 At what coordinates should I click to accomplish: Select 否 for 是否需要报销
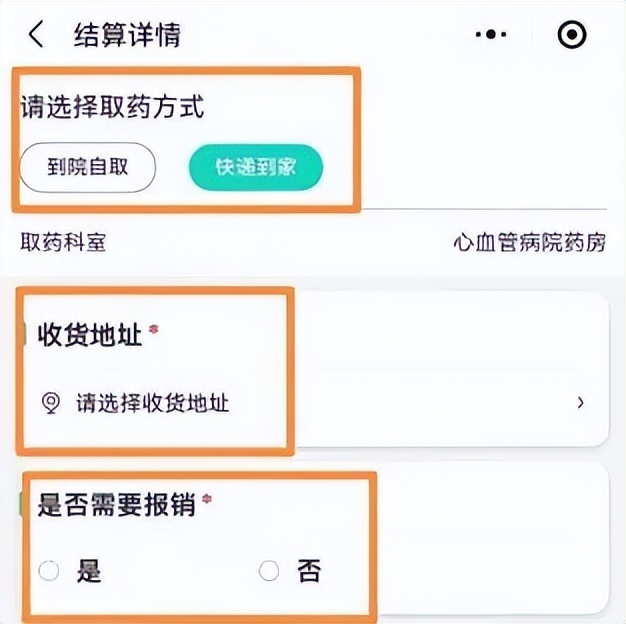click(269, 571)
